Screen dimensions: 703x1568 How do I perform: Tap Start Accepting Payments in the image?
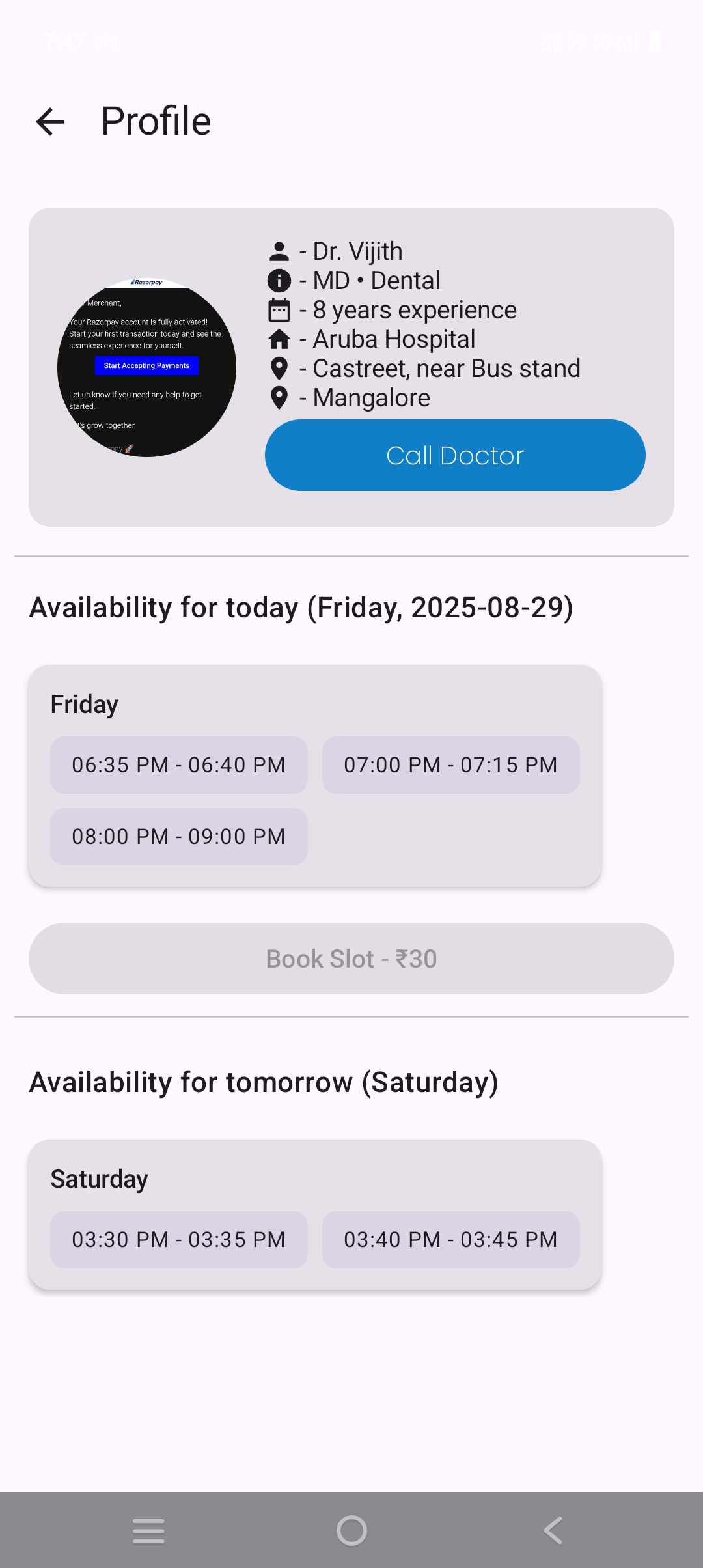point(146,366)
